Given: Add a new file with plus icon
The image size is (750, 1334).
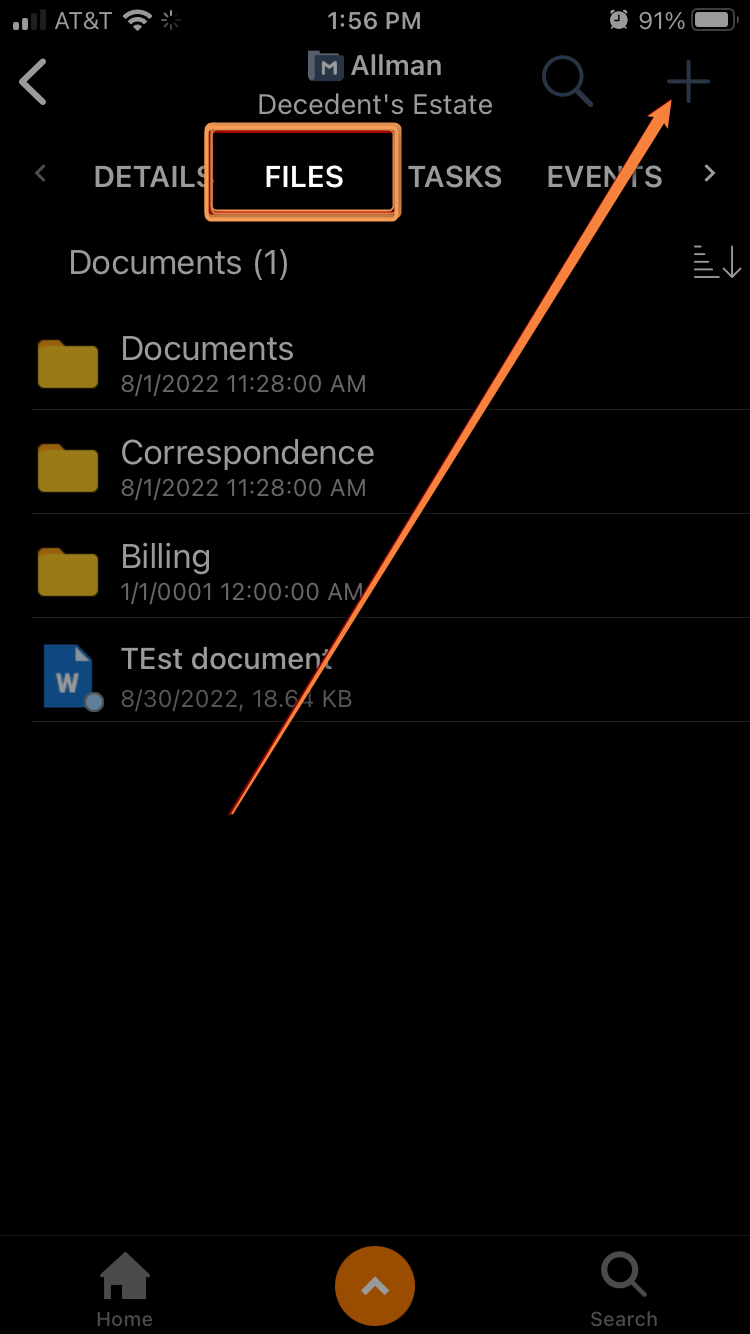Looking at the screenshot, I should pyautogui.click(x=688, y=82).
